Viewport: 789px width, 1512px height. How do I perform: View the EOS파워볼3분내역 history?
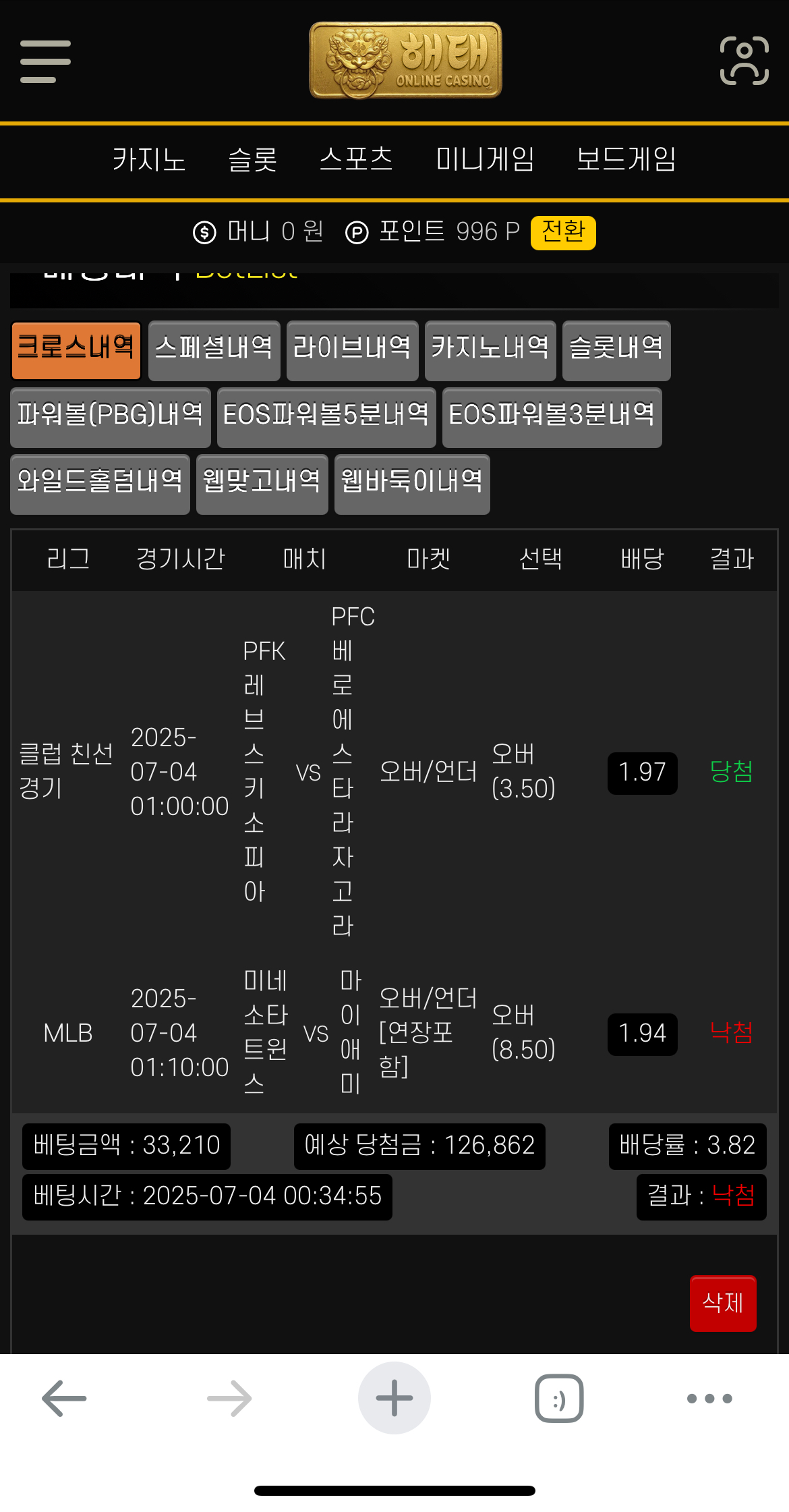pos(552,416)
